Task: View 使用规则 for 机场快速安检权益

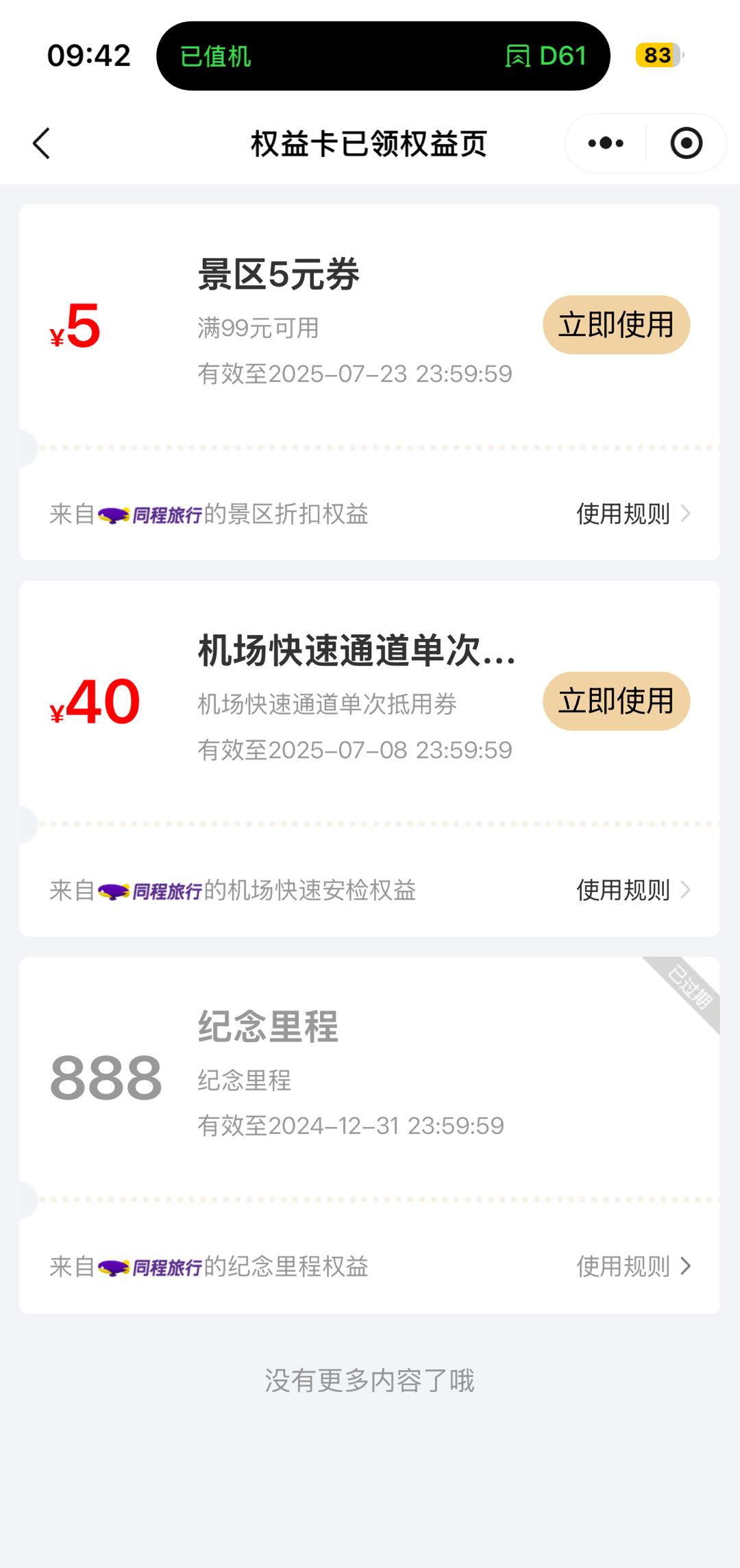Action: pyautogui.click(x=632, y=890)
